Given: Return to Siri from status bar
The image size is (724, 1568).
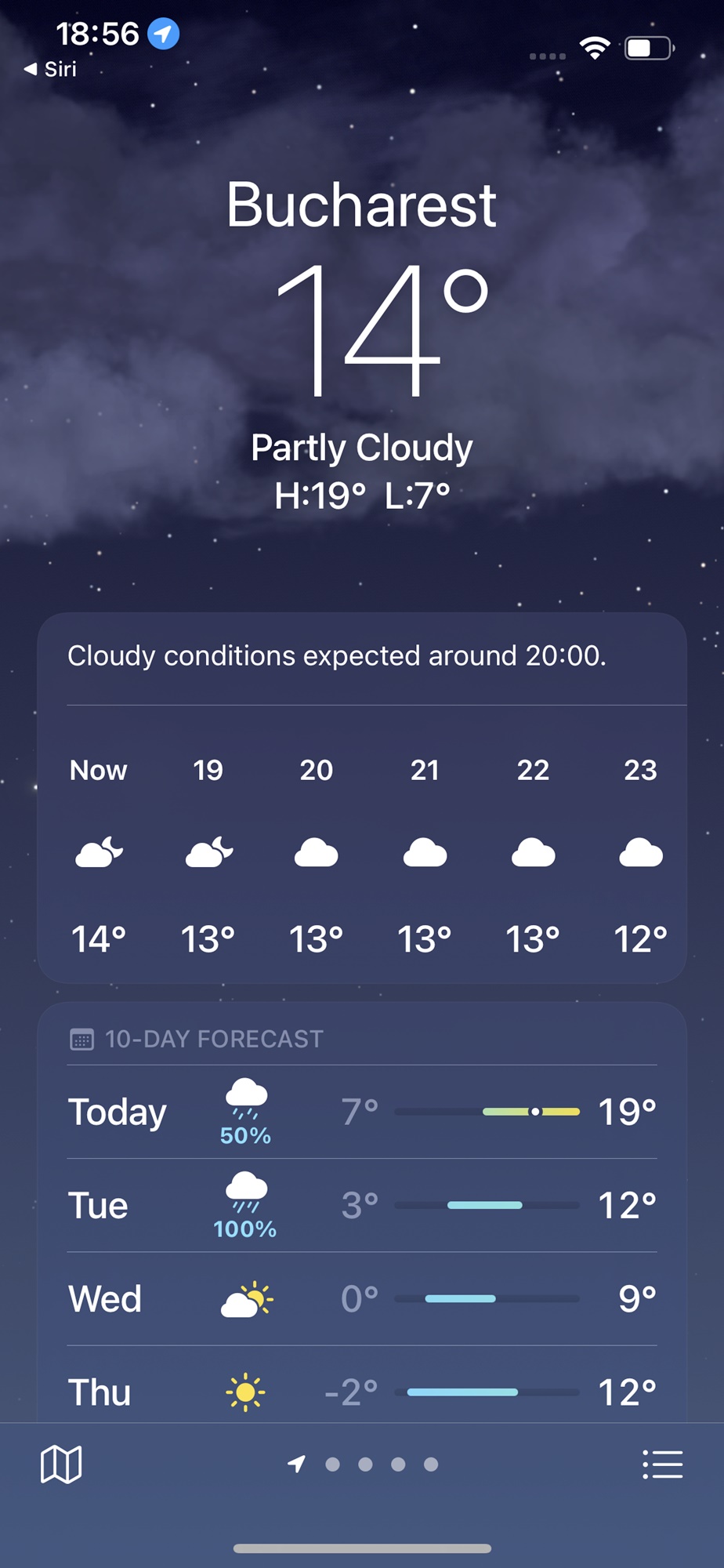Looking at the screenshot, I should point(51,69).
